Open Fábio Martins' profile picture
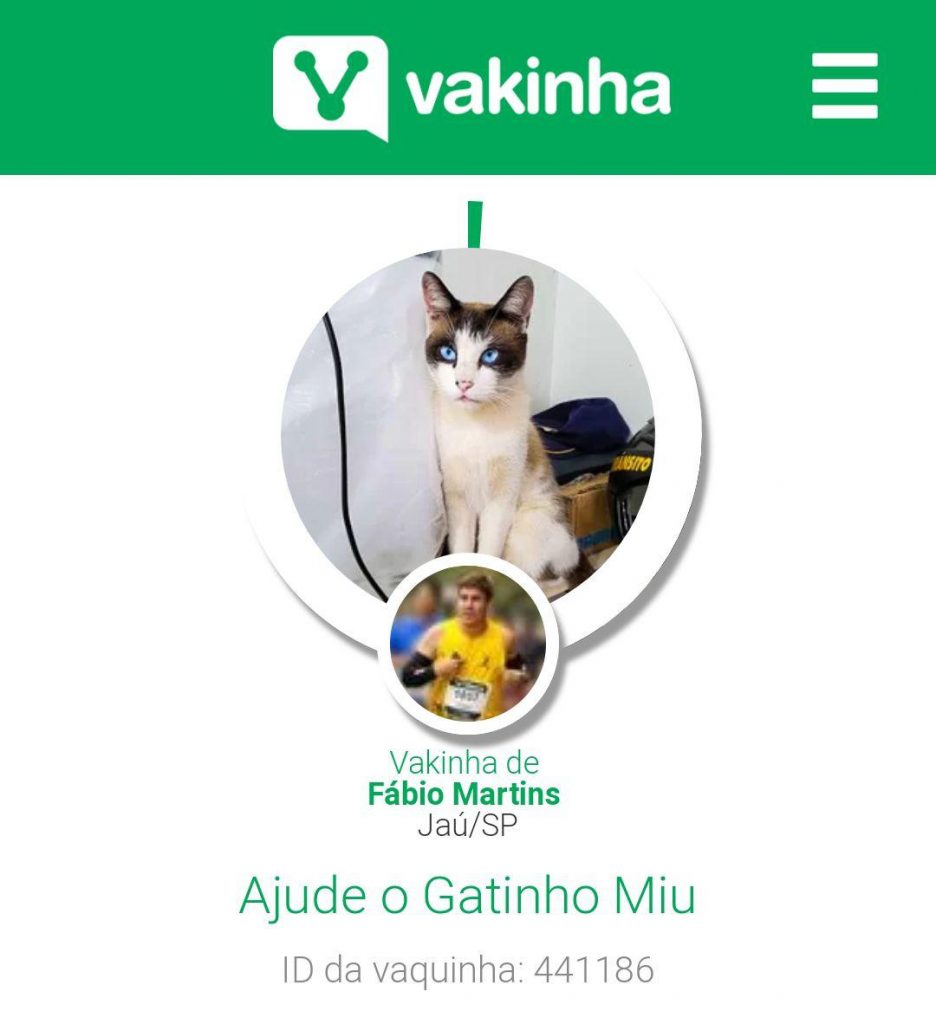The image size is (936, 1024). 467,644
